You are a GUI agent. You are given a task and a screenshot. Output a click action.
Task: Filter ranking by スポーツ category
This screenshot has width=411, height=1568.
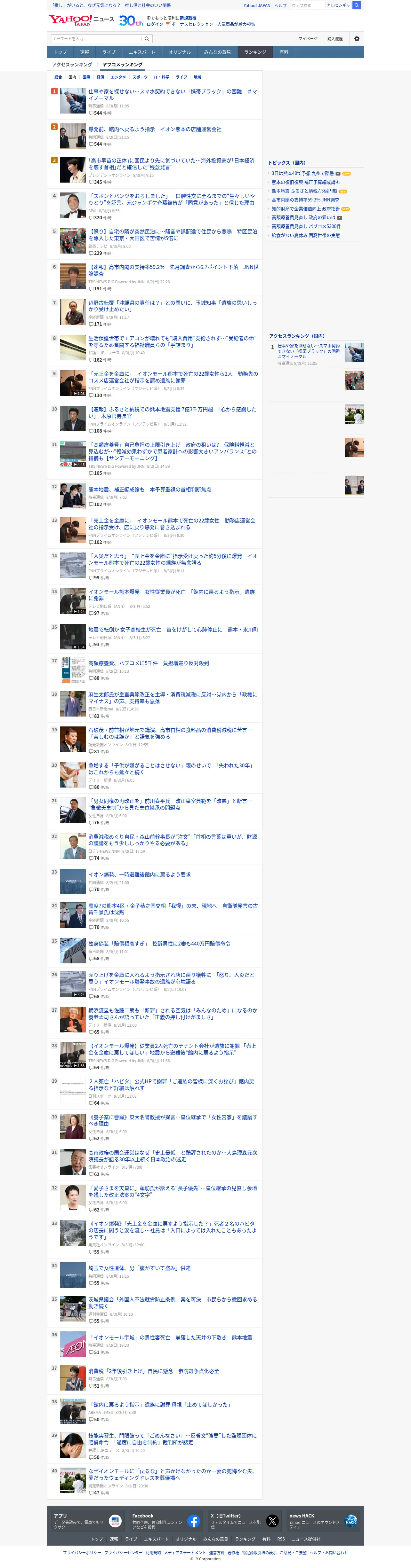pyautogui.click(x=140, y=77)
